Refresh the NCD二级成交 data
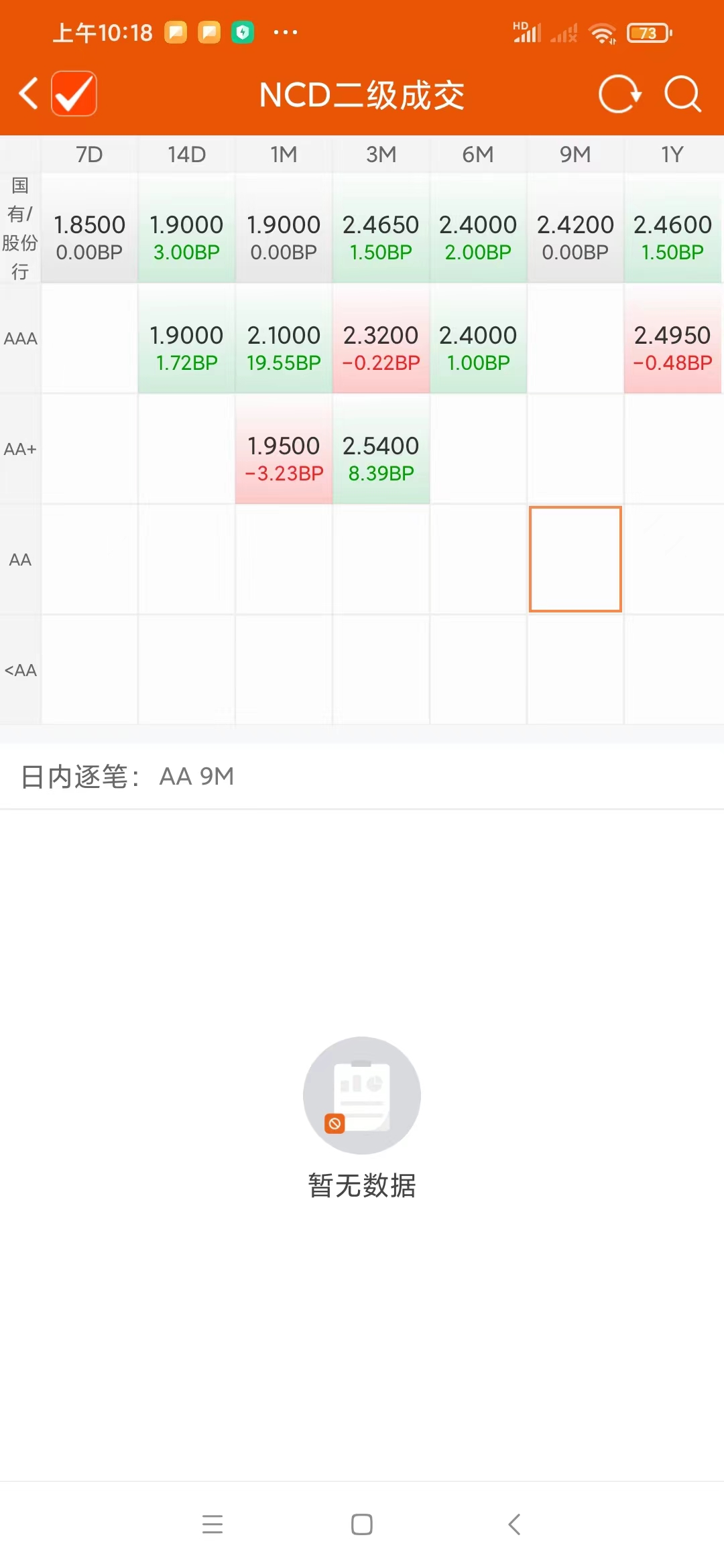Image resolution: width=724 pixels, height=1568 pixels. coord(619,94)
